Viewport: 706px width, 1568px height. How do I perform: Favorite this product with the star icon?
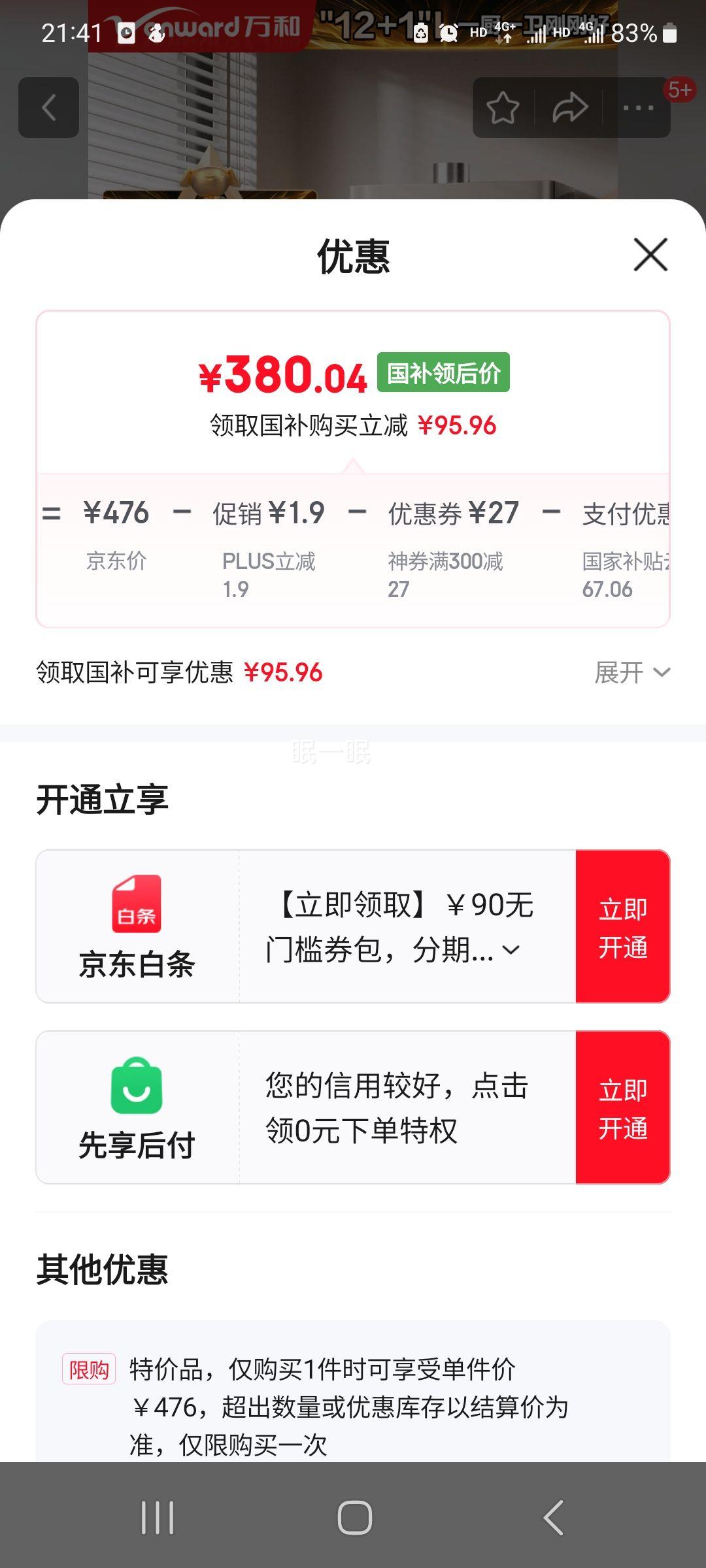tap(503, 108)
